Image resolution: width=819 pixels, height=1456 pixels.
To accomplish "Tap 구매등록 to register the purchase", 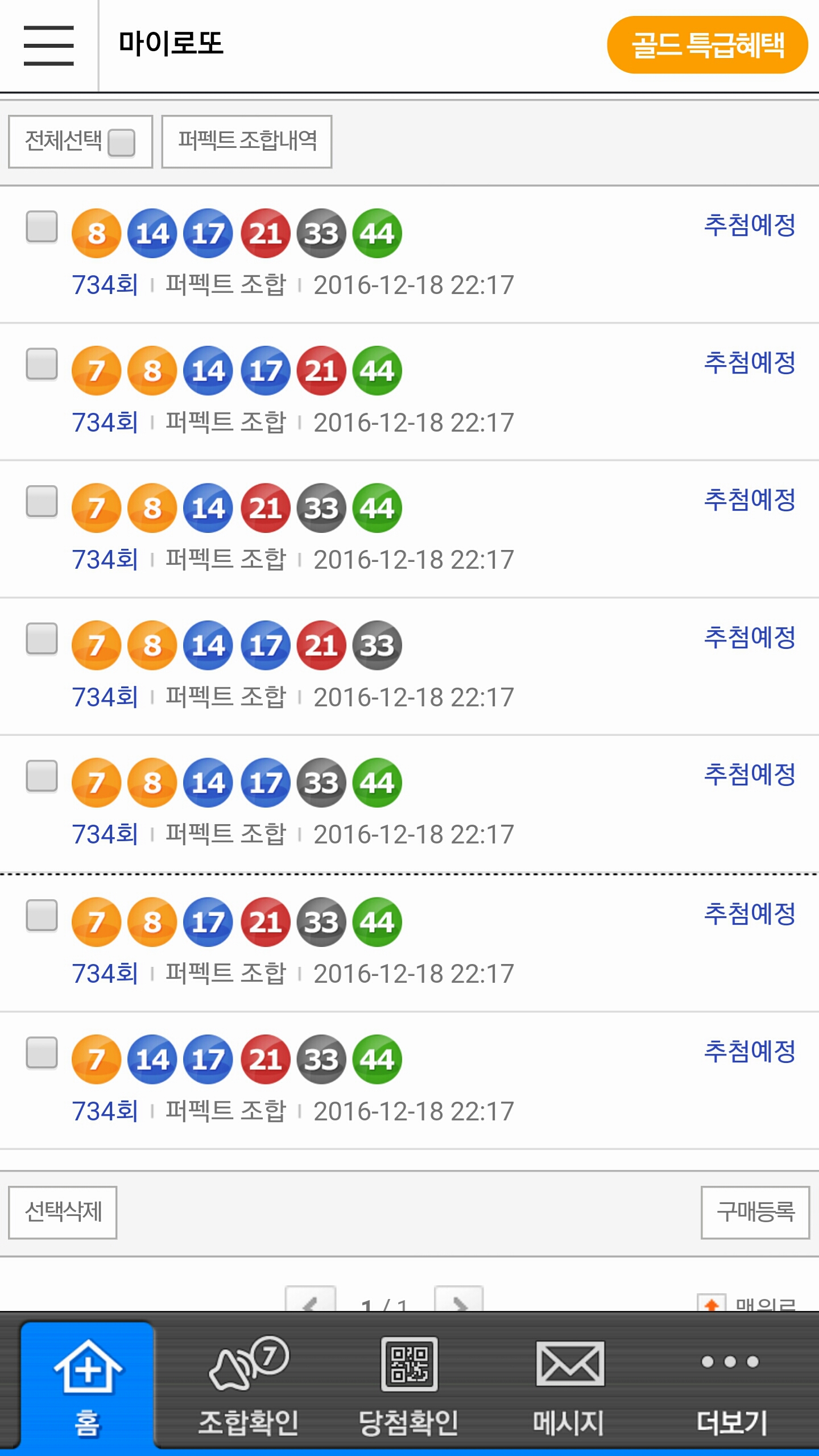I will tap(755, 1212).
